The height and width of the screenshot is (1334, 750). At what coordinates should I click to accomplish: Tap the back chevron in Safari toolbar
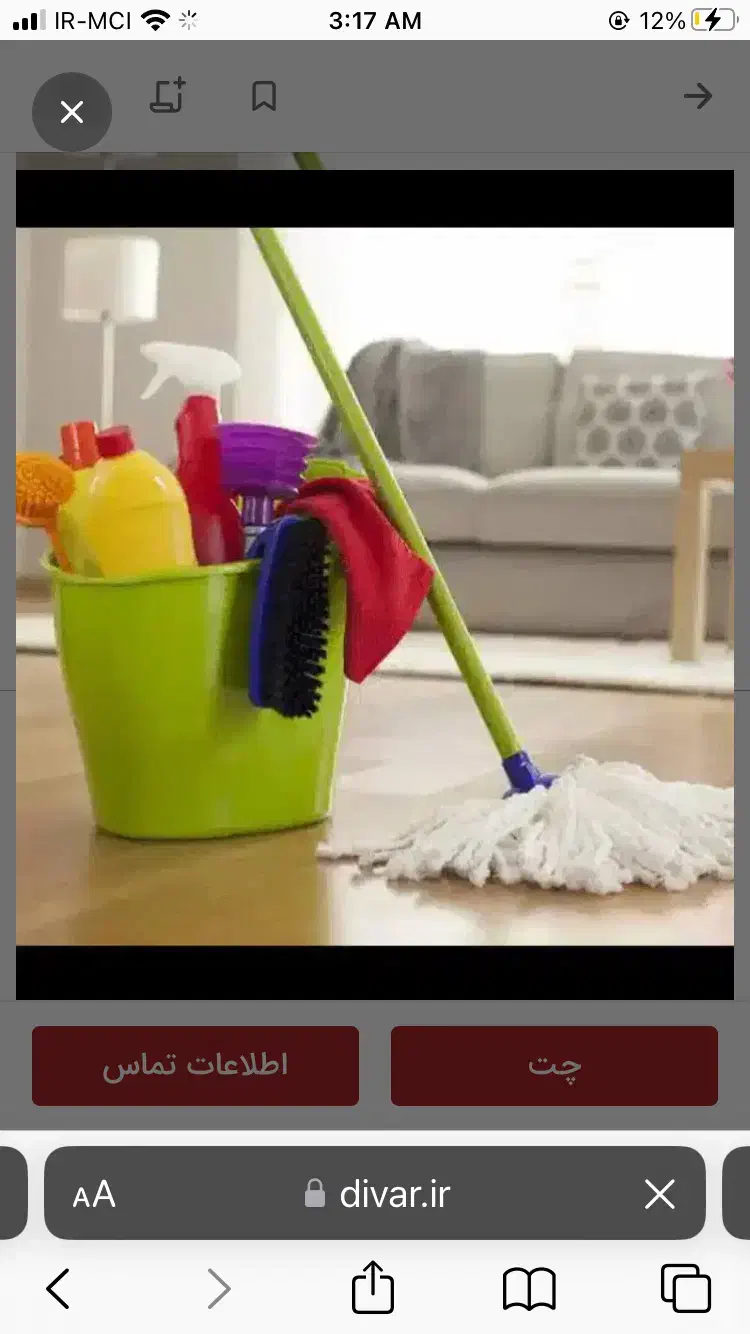coord(57,1288)
